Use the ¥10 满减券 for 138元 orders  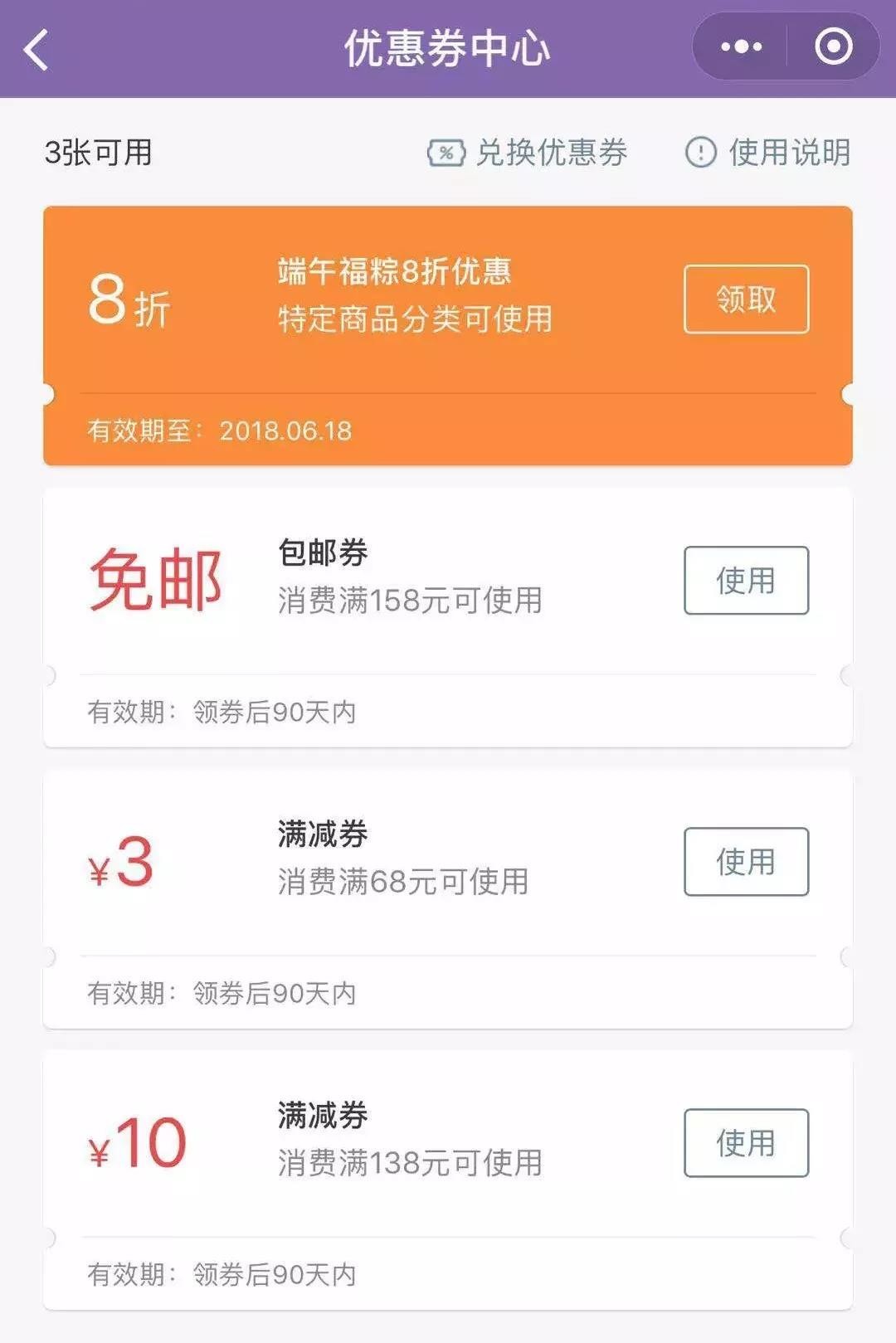[x=746, y=1143]
